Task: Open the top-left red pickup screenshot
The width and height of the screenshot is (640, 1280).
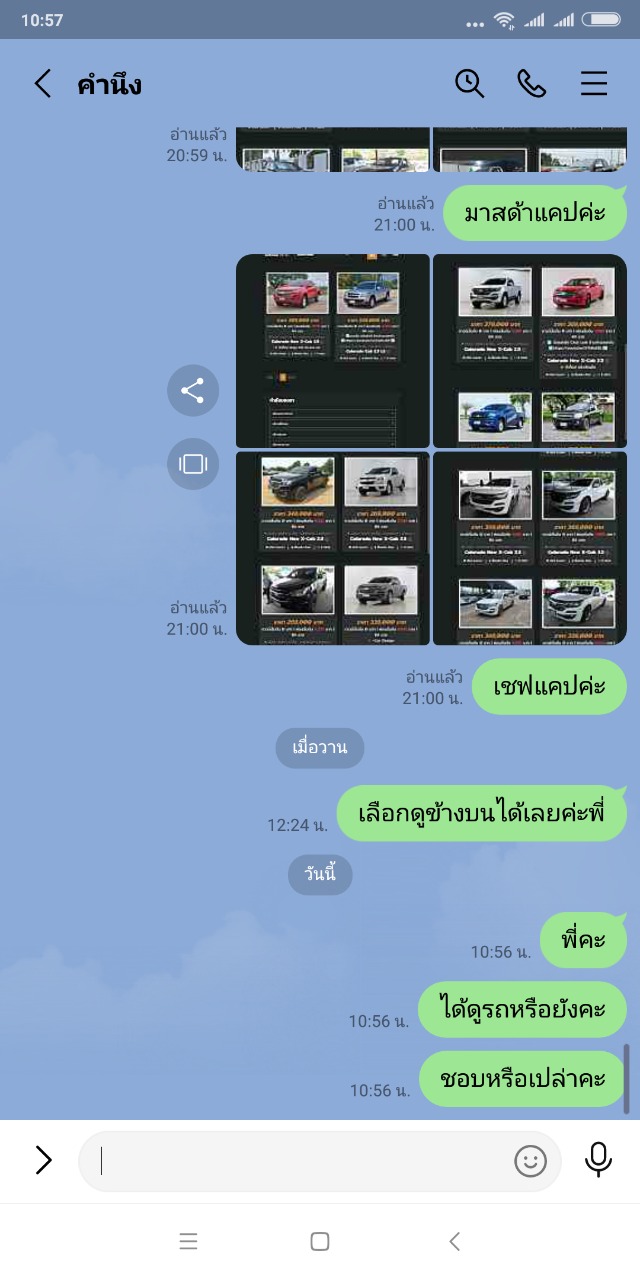Action: (333, 350)
